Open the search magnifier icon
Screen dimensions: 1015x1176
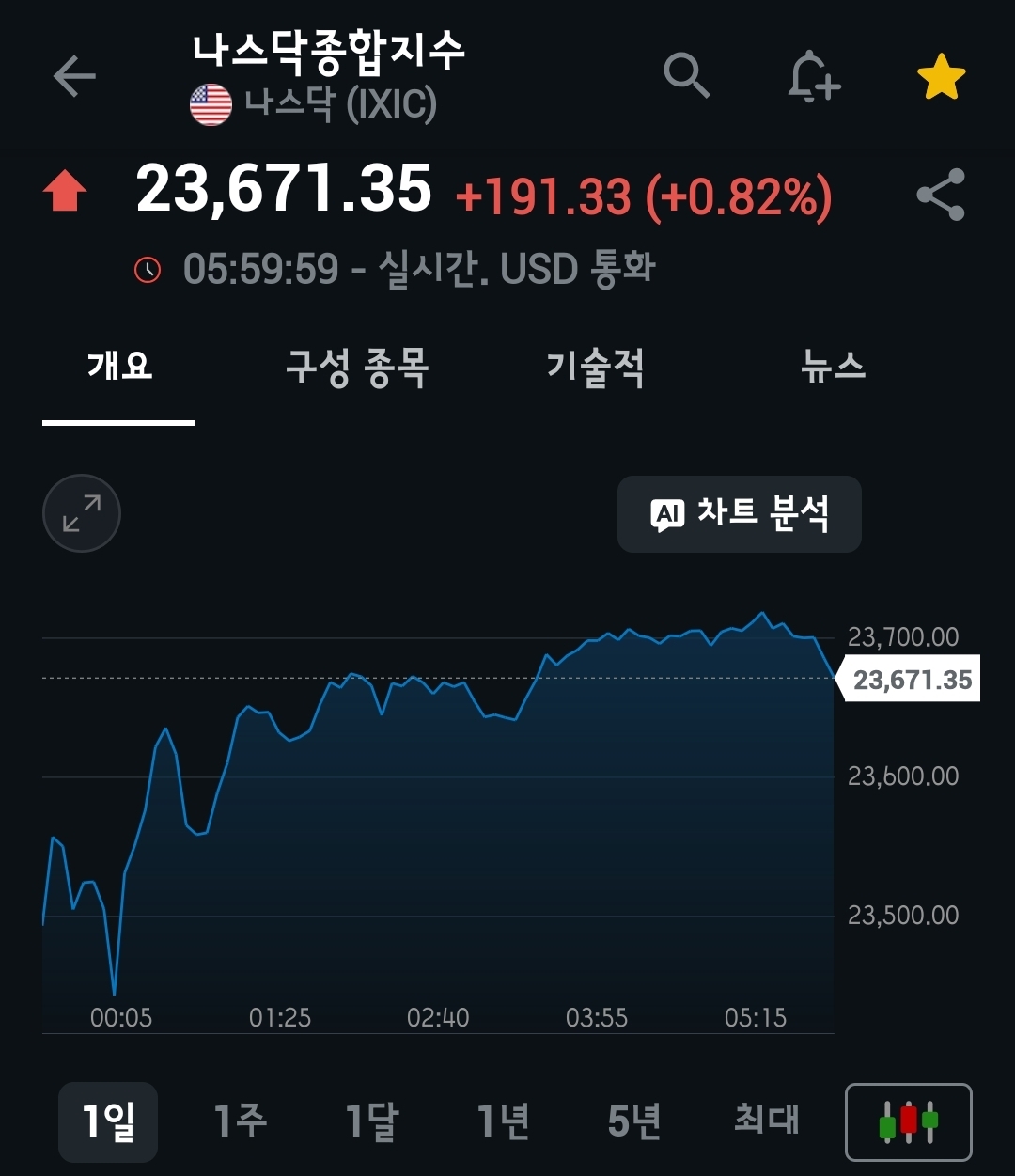click(686, 76)
